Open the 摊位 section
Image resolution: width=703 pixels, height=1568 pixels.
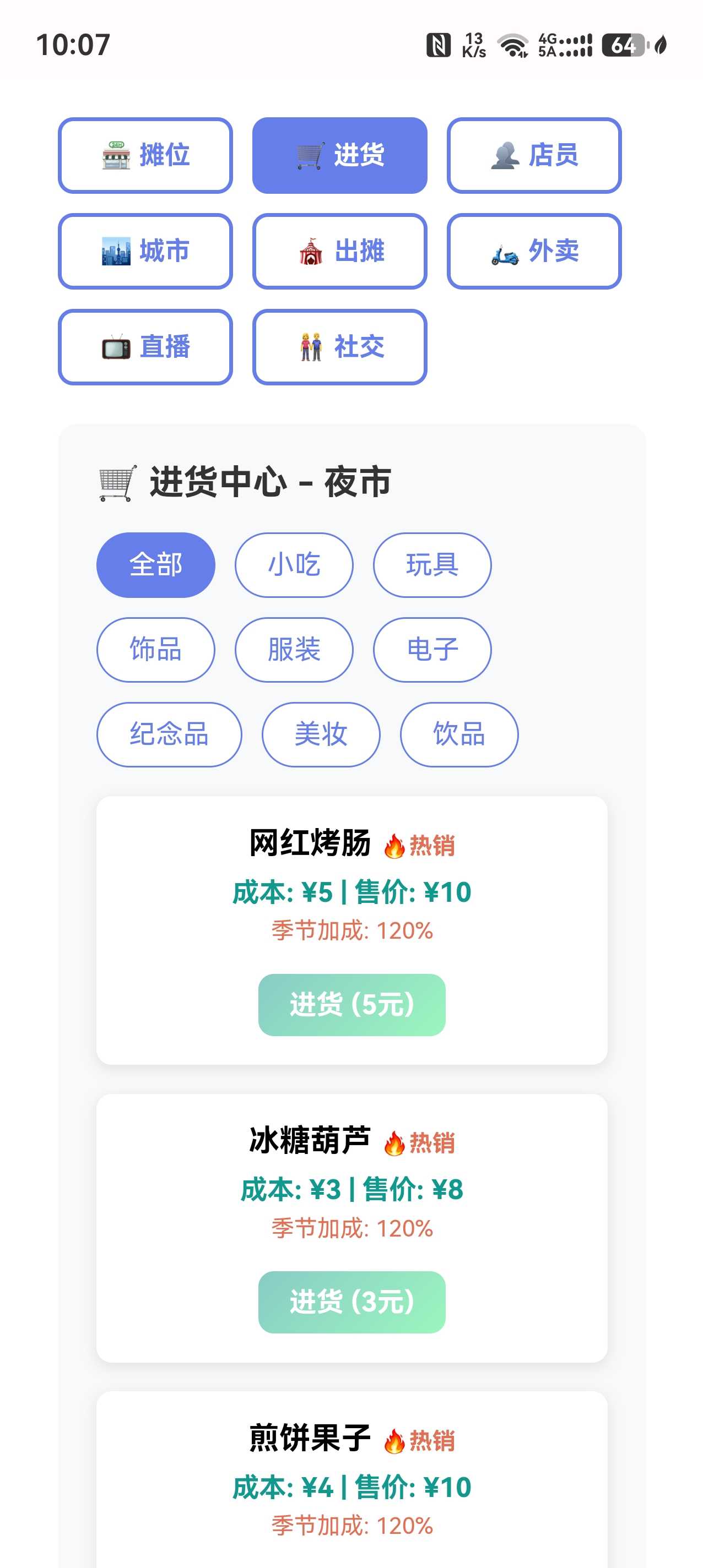tap(145, 155)
